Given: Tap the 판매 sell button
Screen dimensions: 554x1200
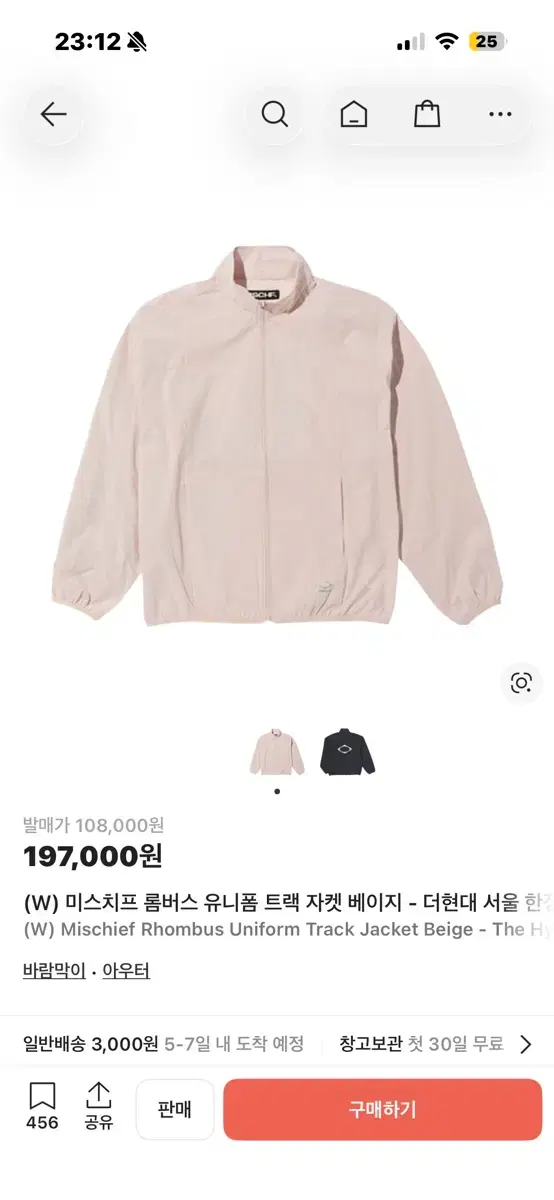Looking at the screenshot, I should coord(175,1109).
